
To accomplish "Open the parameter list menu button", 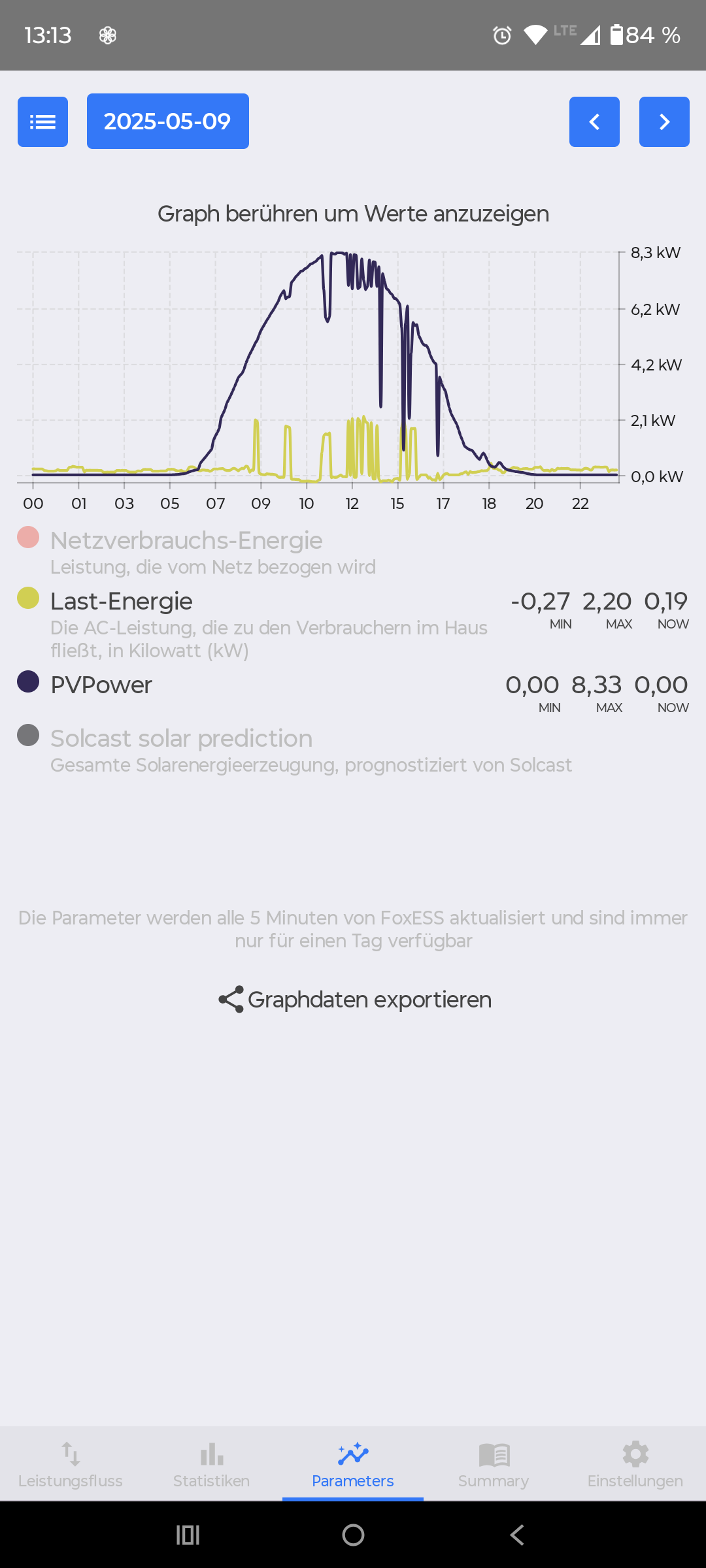I will coord(42,122).
